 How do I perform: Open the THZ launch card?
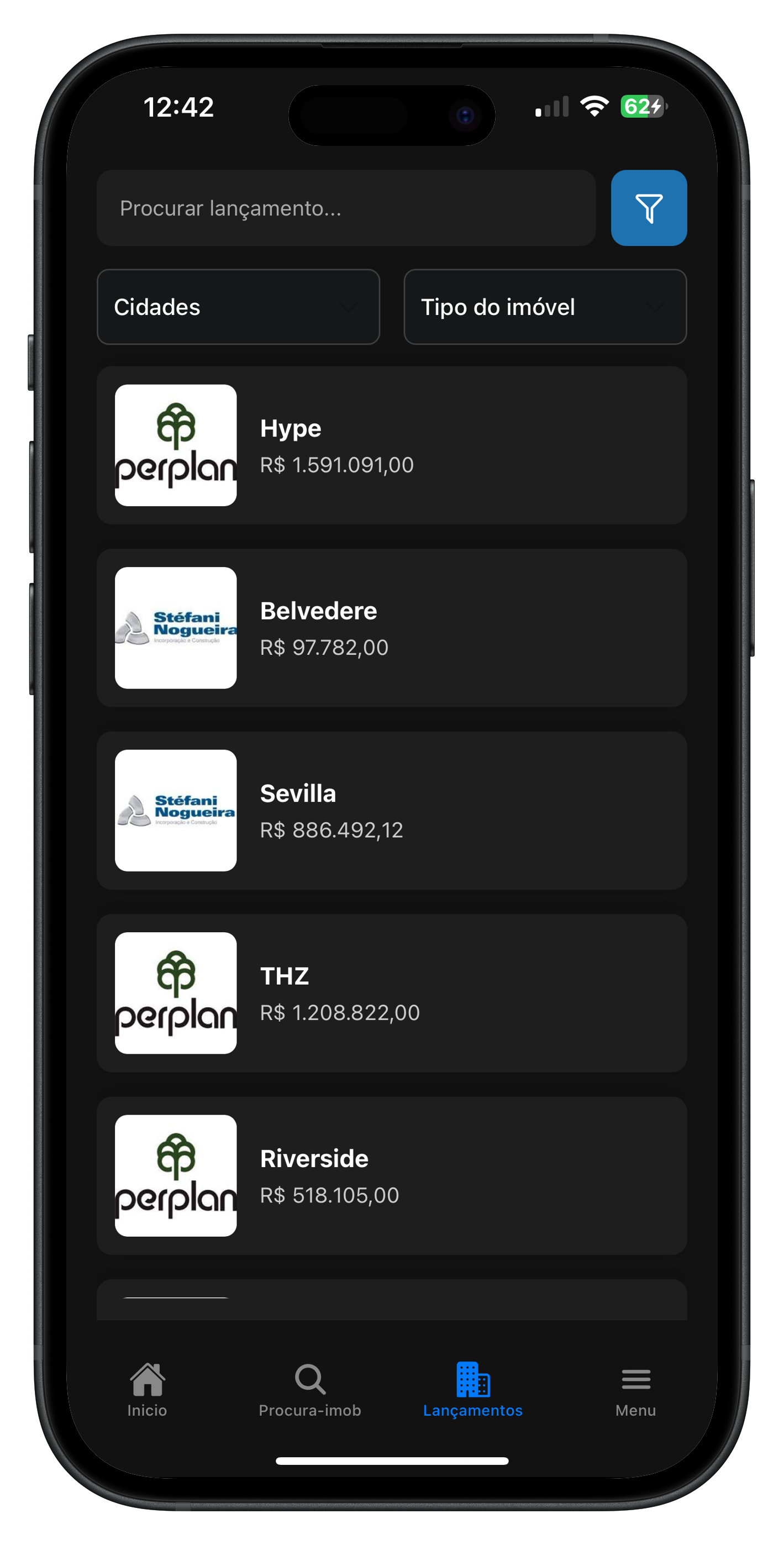click(392, 992)
